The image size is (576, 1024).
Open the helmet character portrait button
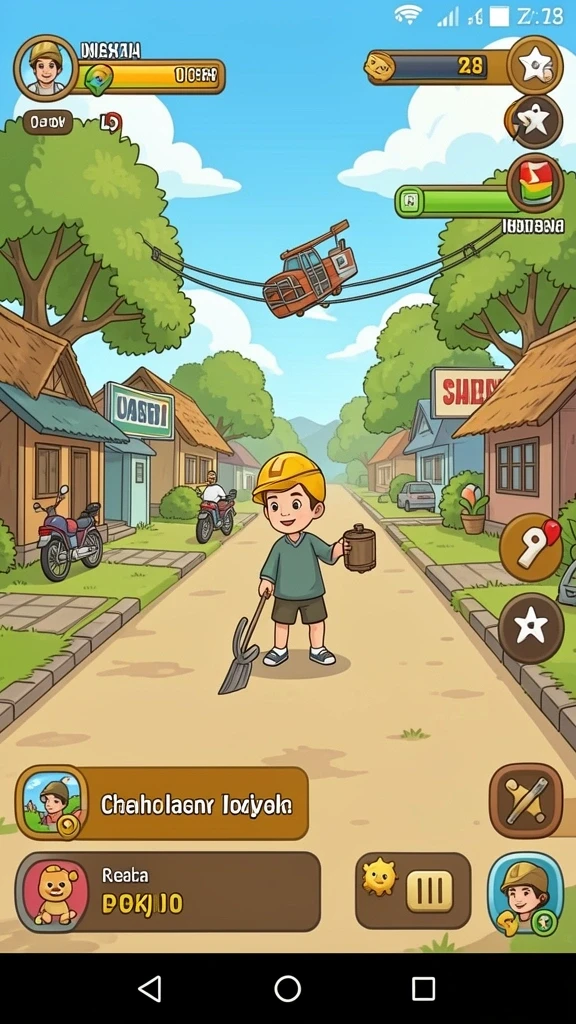pyautogui.click(x=525, y=894)
